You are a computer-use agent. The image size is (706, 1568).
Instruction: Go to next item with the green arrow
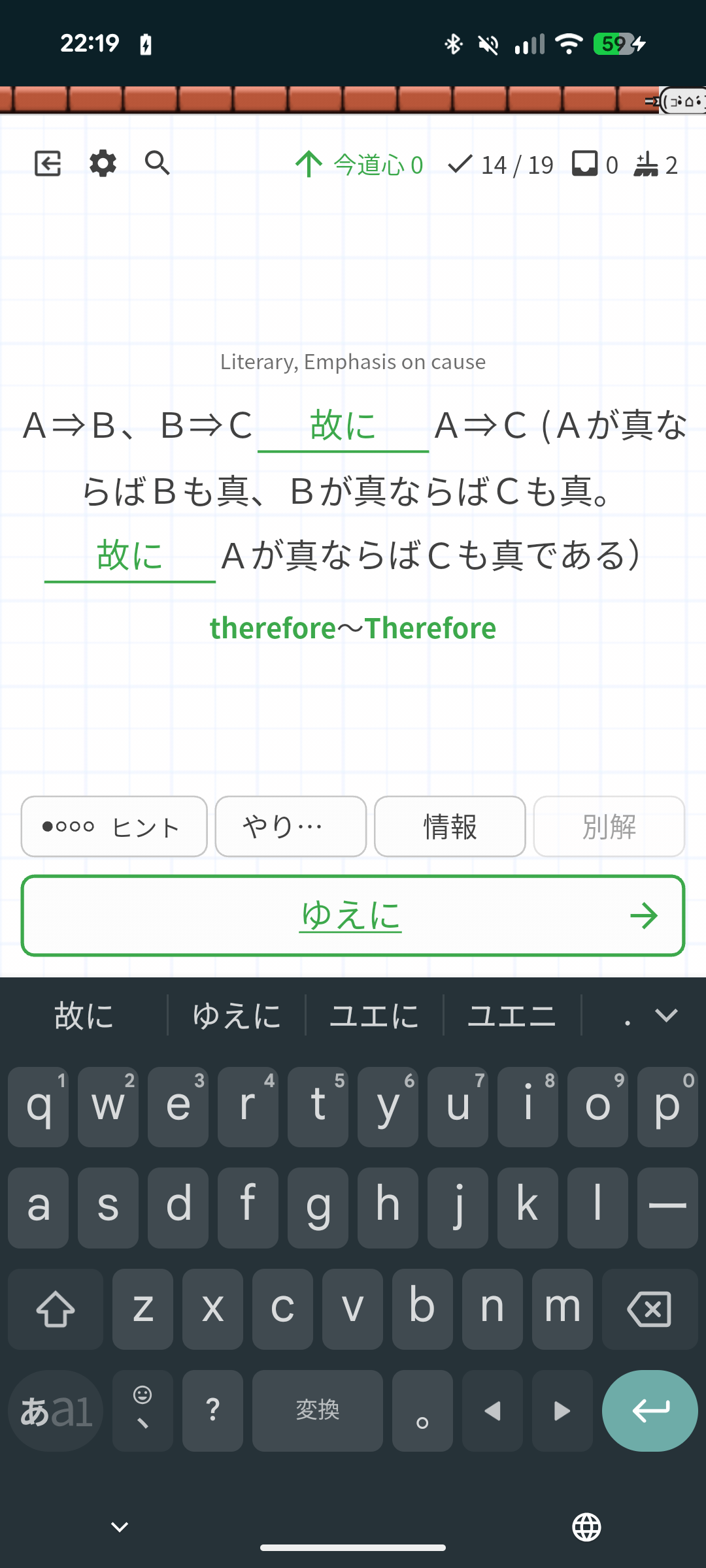(x=644, y=915)
